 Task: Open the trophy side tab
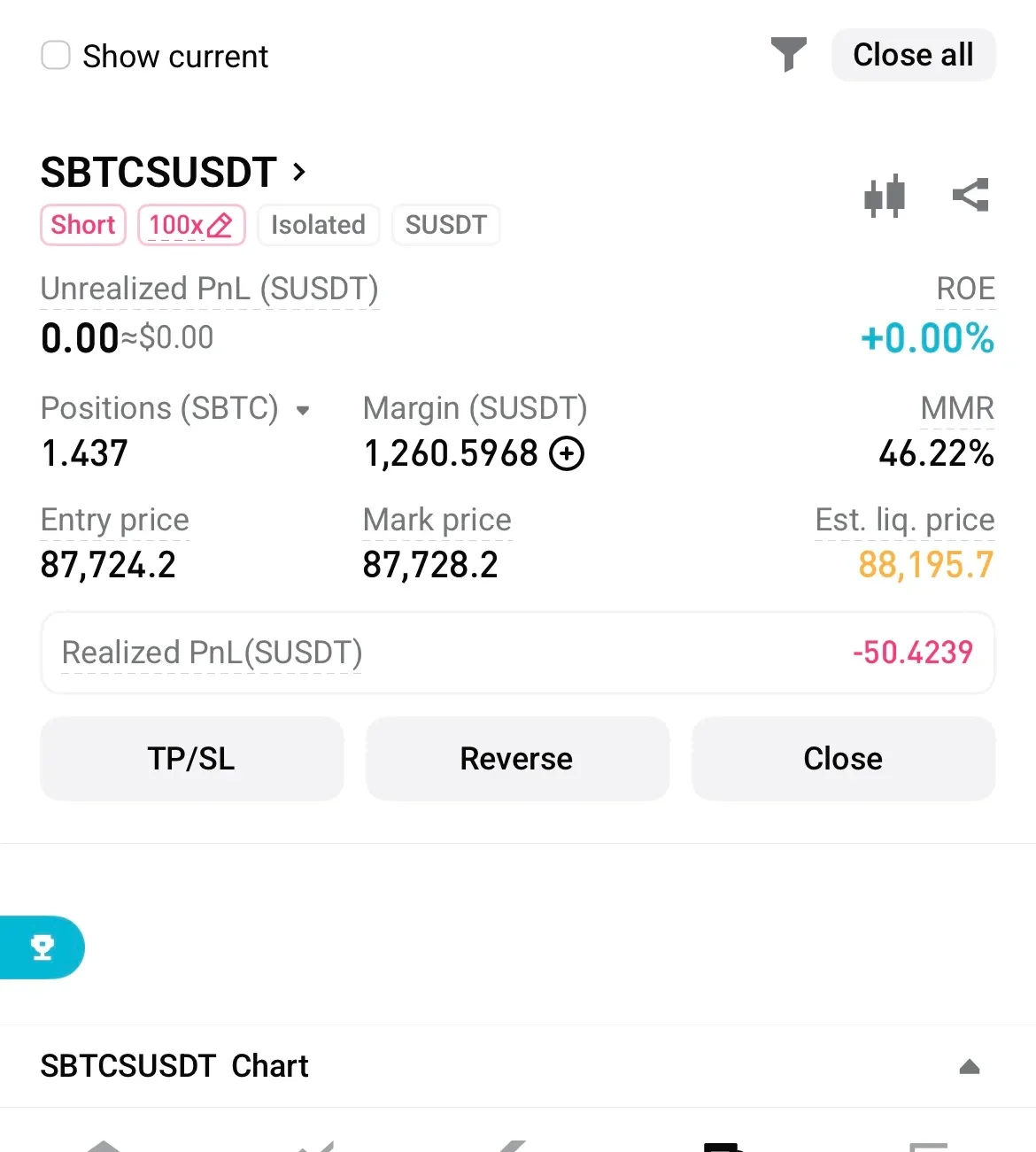tap(42, 947)
